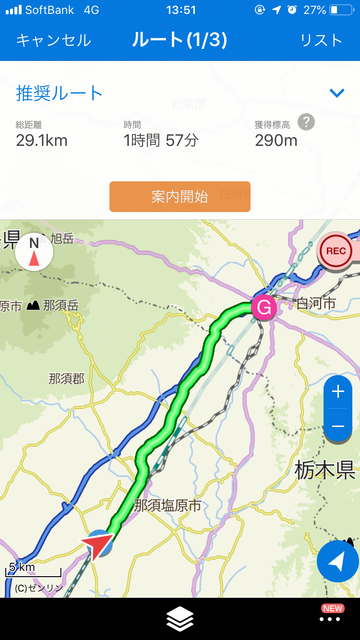The width and height of the screenshot is (360, 640).
Task: Tap the north compass icon
Action: pyautogui.click(x=34, y=252)
